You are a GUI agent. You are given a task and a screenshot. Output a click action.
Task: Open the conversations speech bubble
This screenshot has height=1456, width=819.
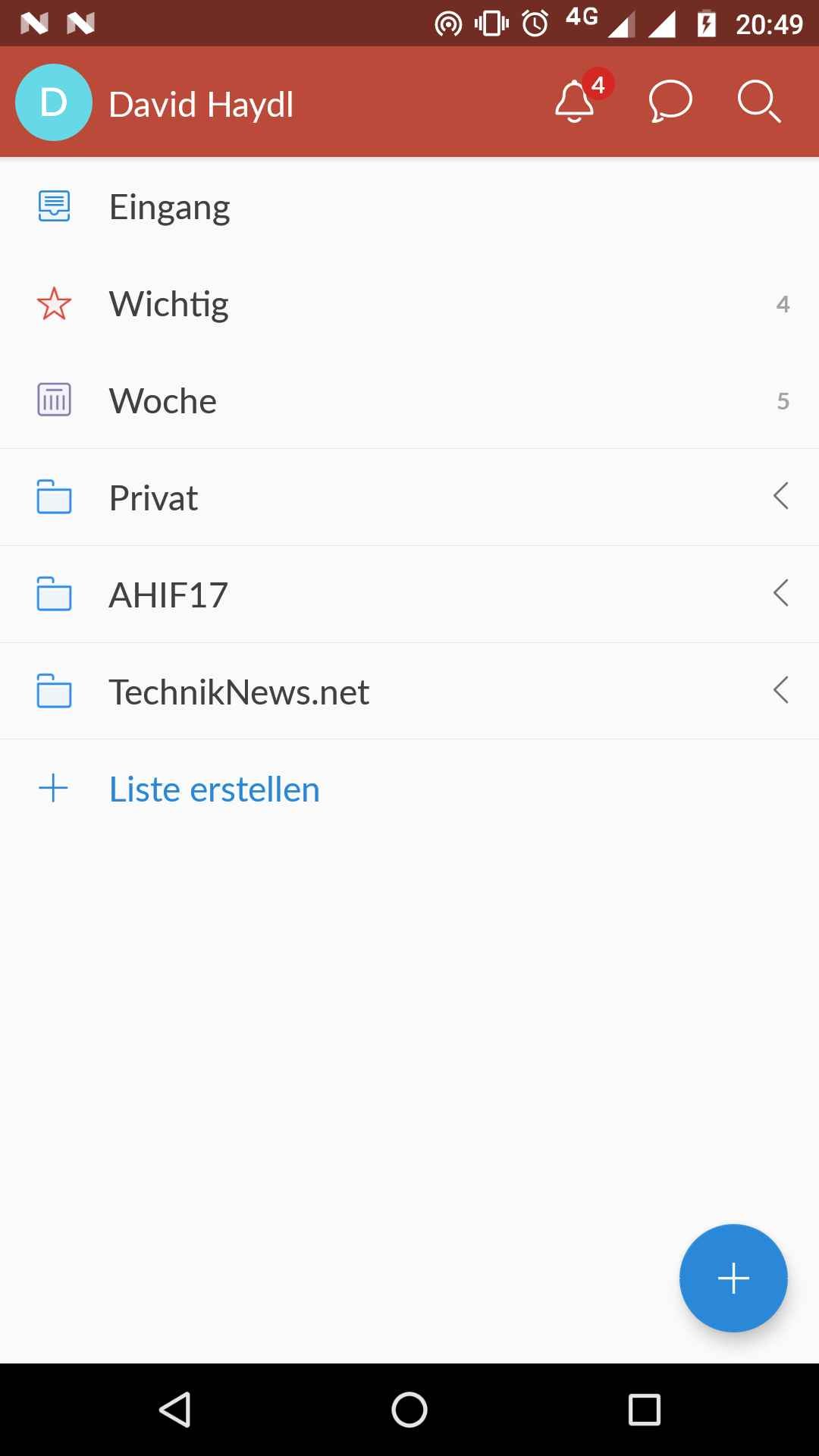670,102
